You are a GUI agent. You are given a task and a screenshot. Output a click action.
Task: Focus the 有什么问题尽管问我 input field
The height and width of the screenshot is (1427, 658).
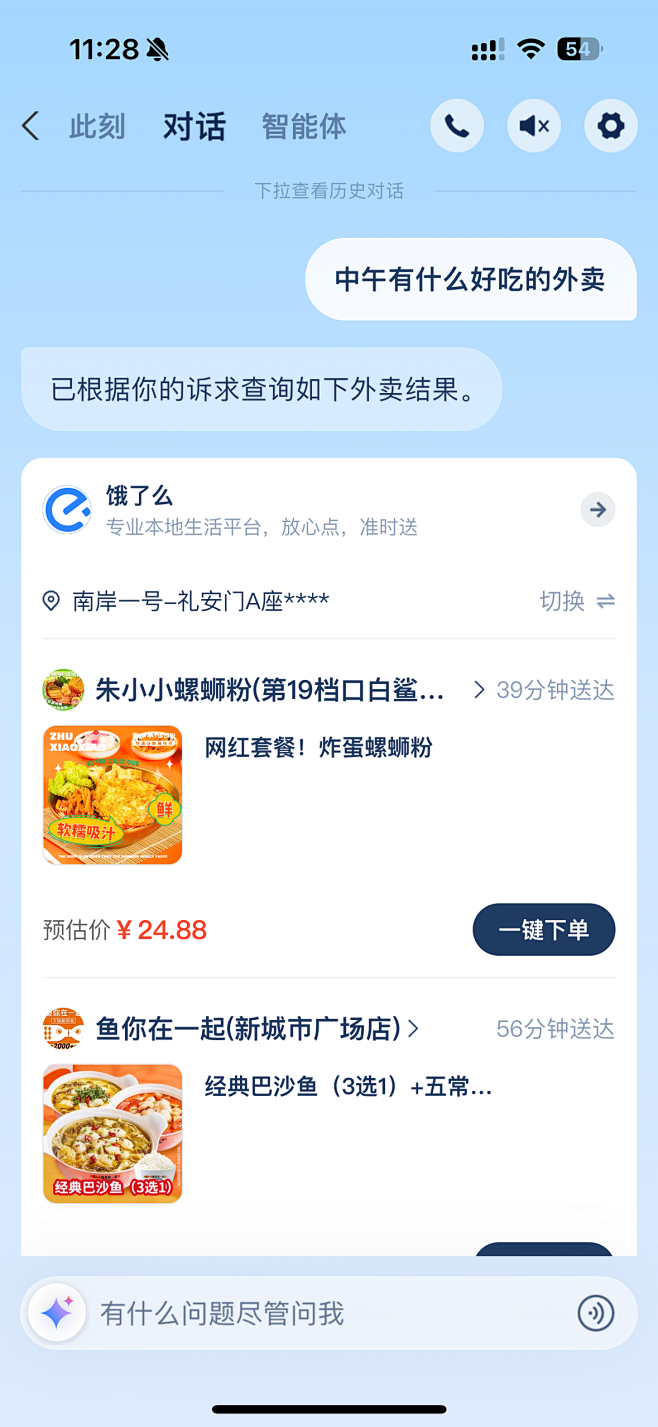(x=330, y=1313)
